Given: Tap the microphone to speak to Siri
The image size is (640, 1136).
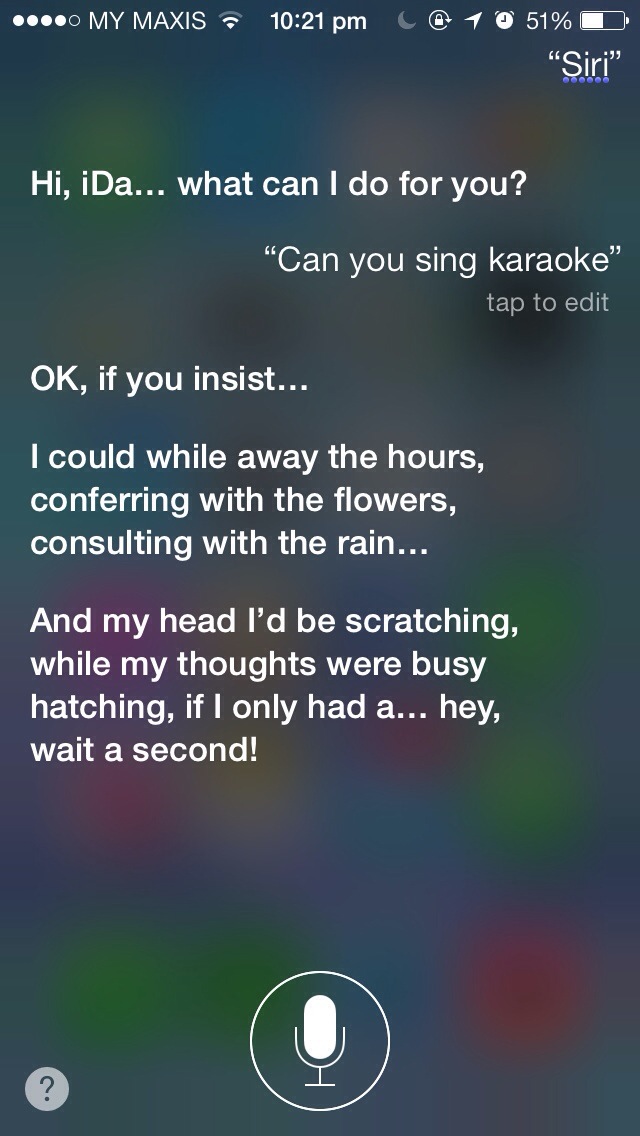Looking at the screenshot, I should 320,1040.
